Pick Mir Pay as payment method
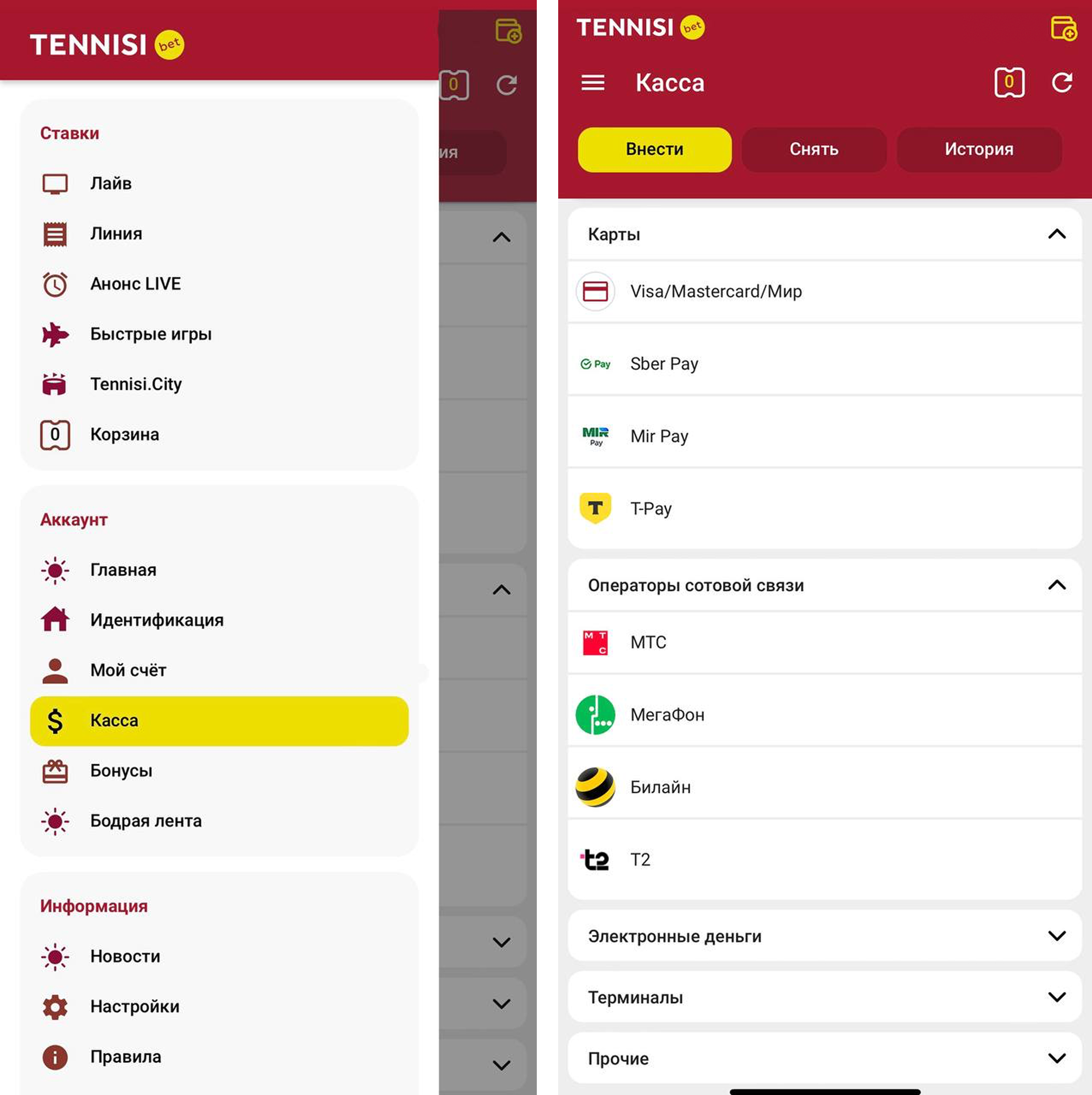Viewport: 1092px width, 1095px height. tap(659, 436)
